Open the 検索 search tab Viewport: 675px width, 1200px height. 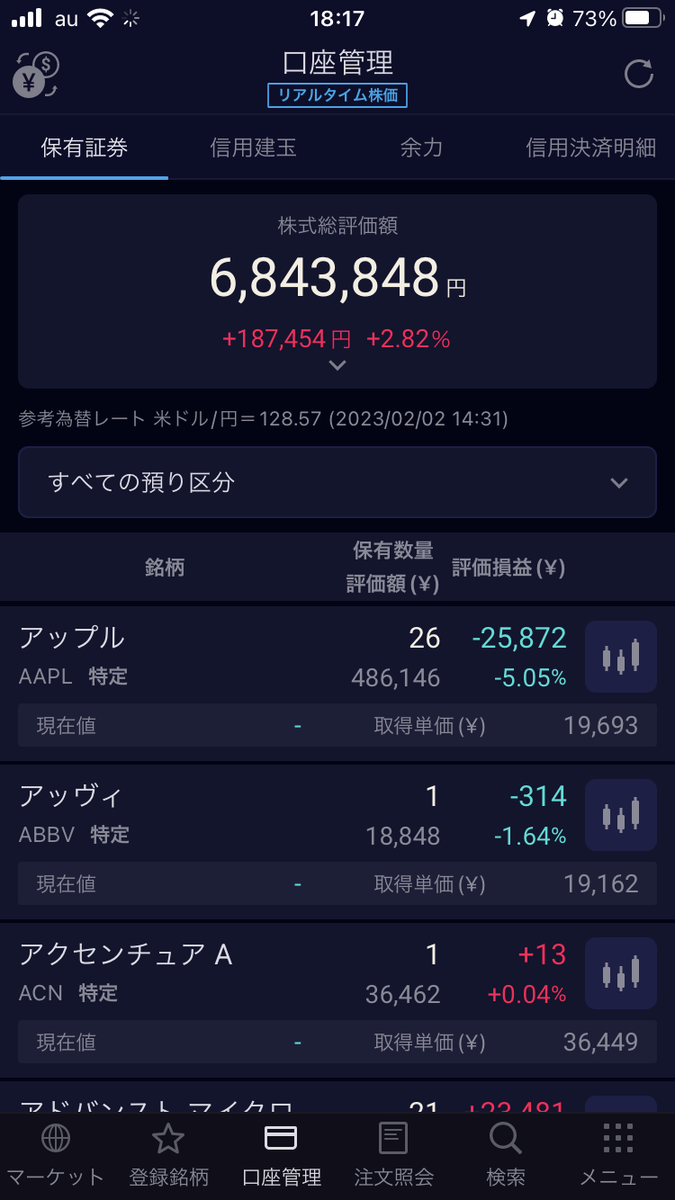[505, 1154]
